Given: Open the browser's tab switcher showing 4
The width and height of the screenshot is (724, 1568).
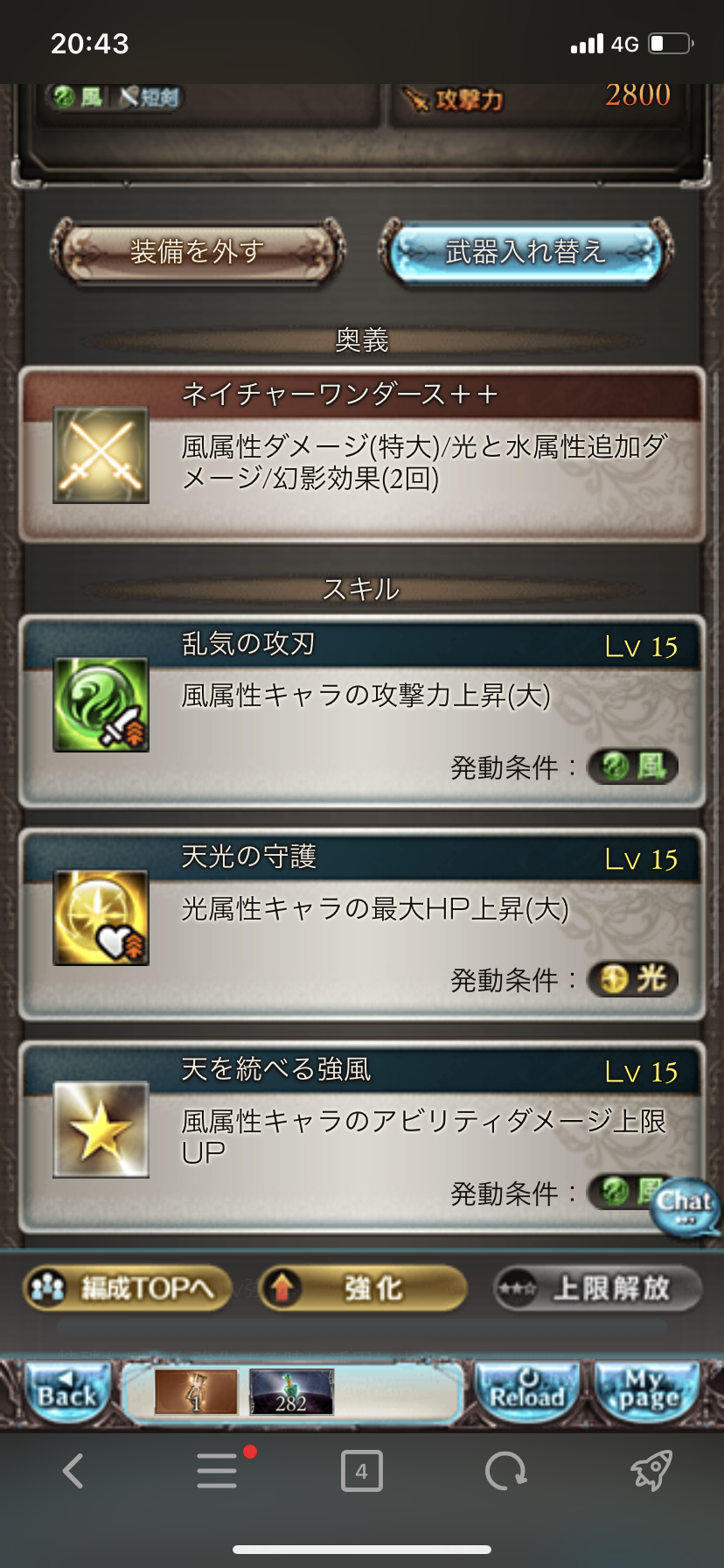Looking at the screenshot, I should tap(361, 1471).
